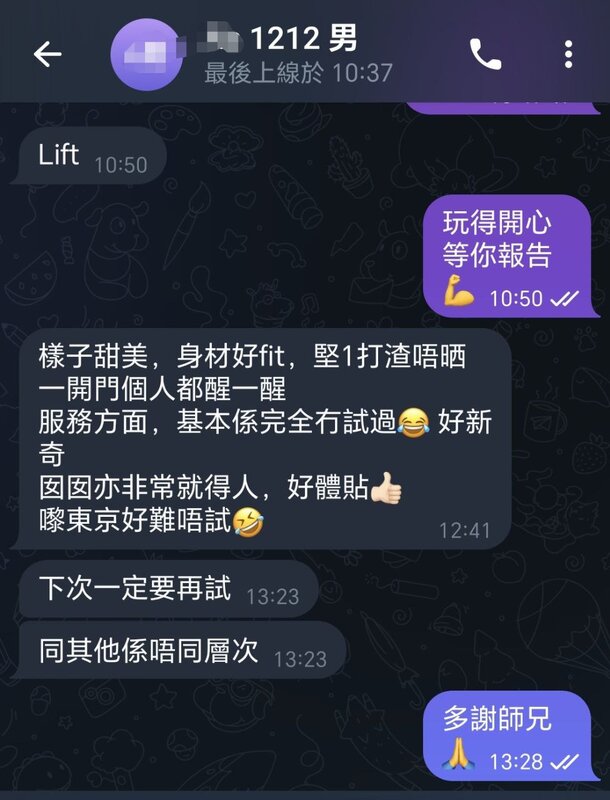610x800 pixels.
Task: Open the three-dot overflow menu
Action: (x=568, y=55)
